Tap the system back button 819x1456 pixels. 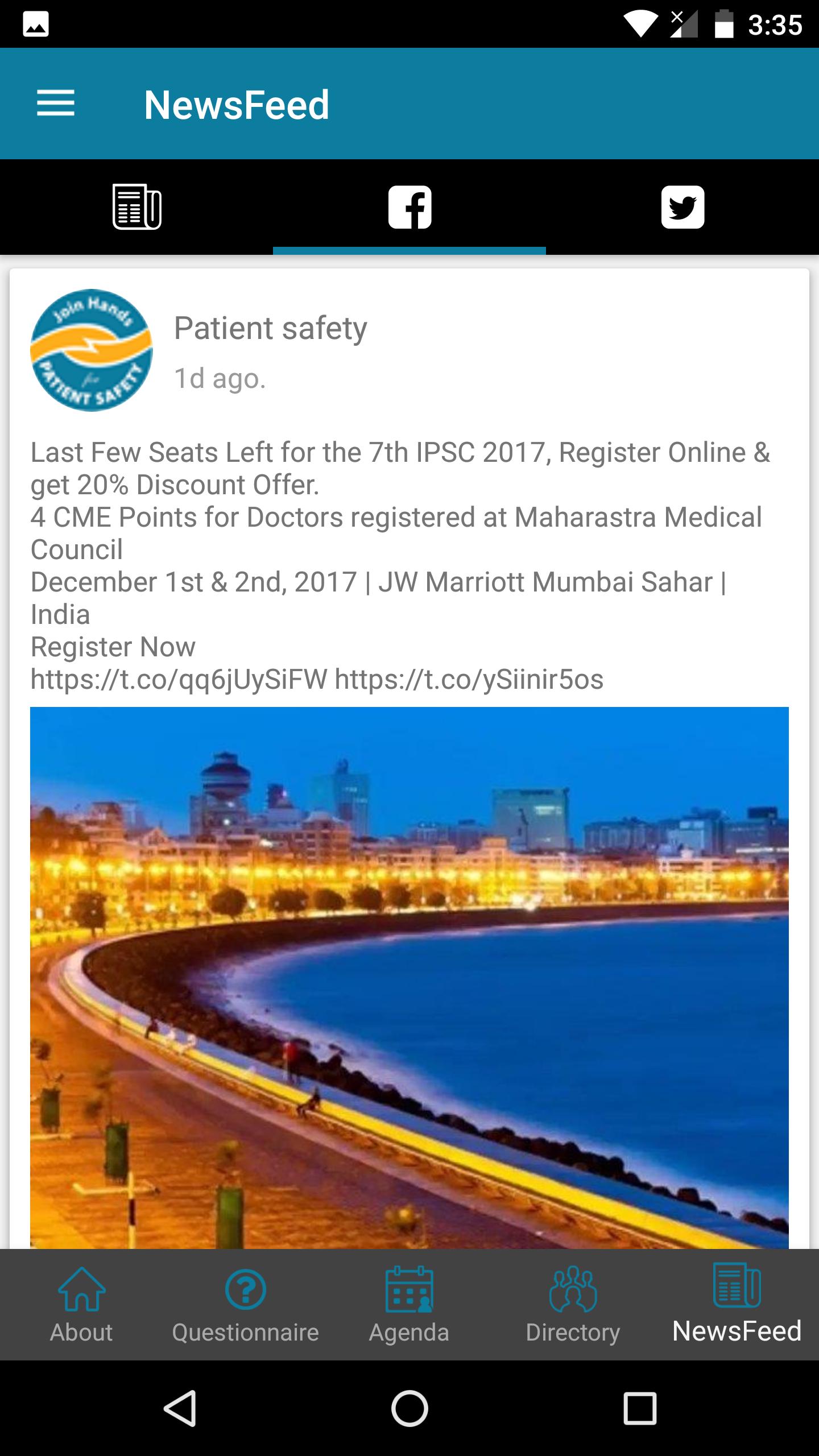pyautogui.click(x=180, y=1408)
